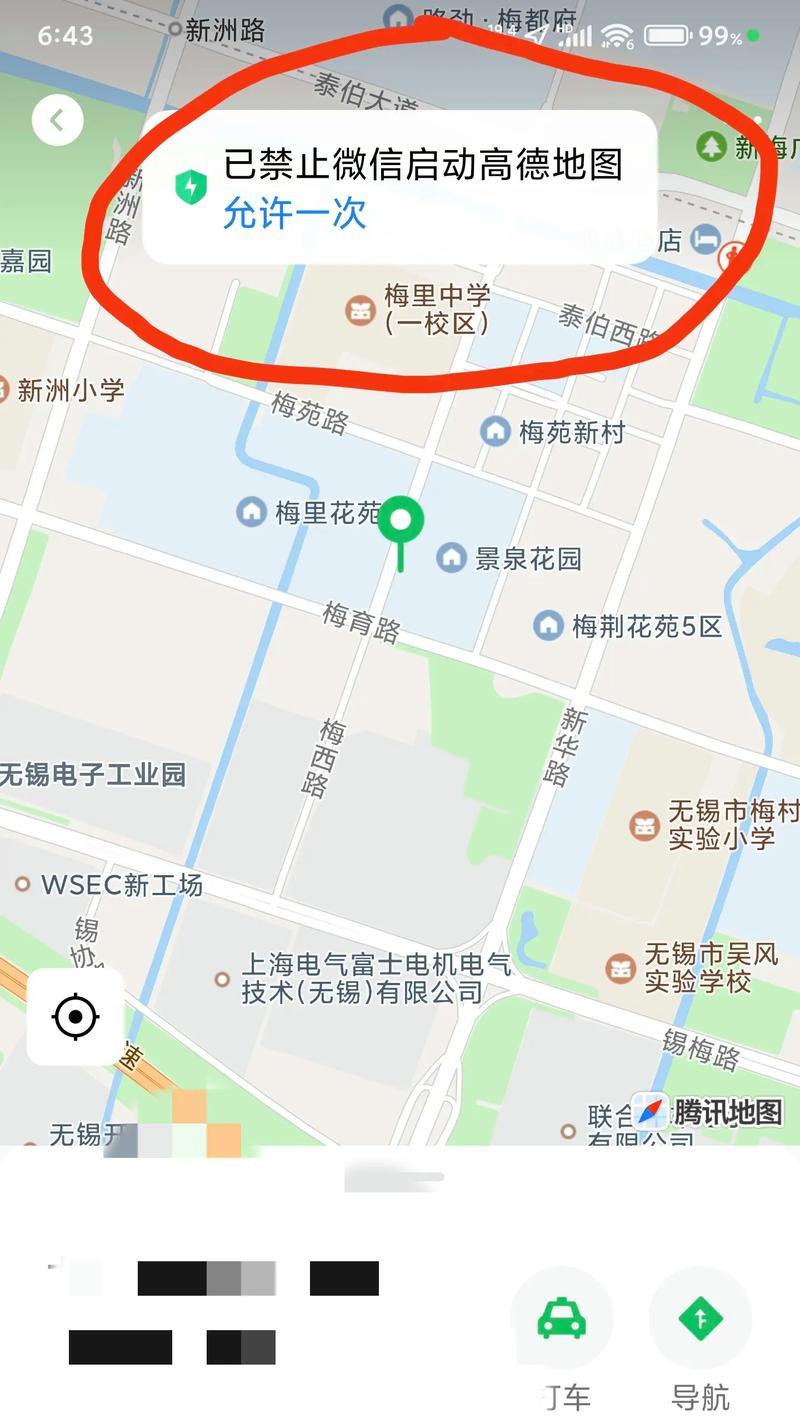This screenshot has height=1422, width=800.
Task: Recenter map on my current location
Action: click(75, 1017)
